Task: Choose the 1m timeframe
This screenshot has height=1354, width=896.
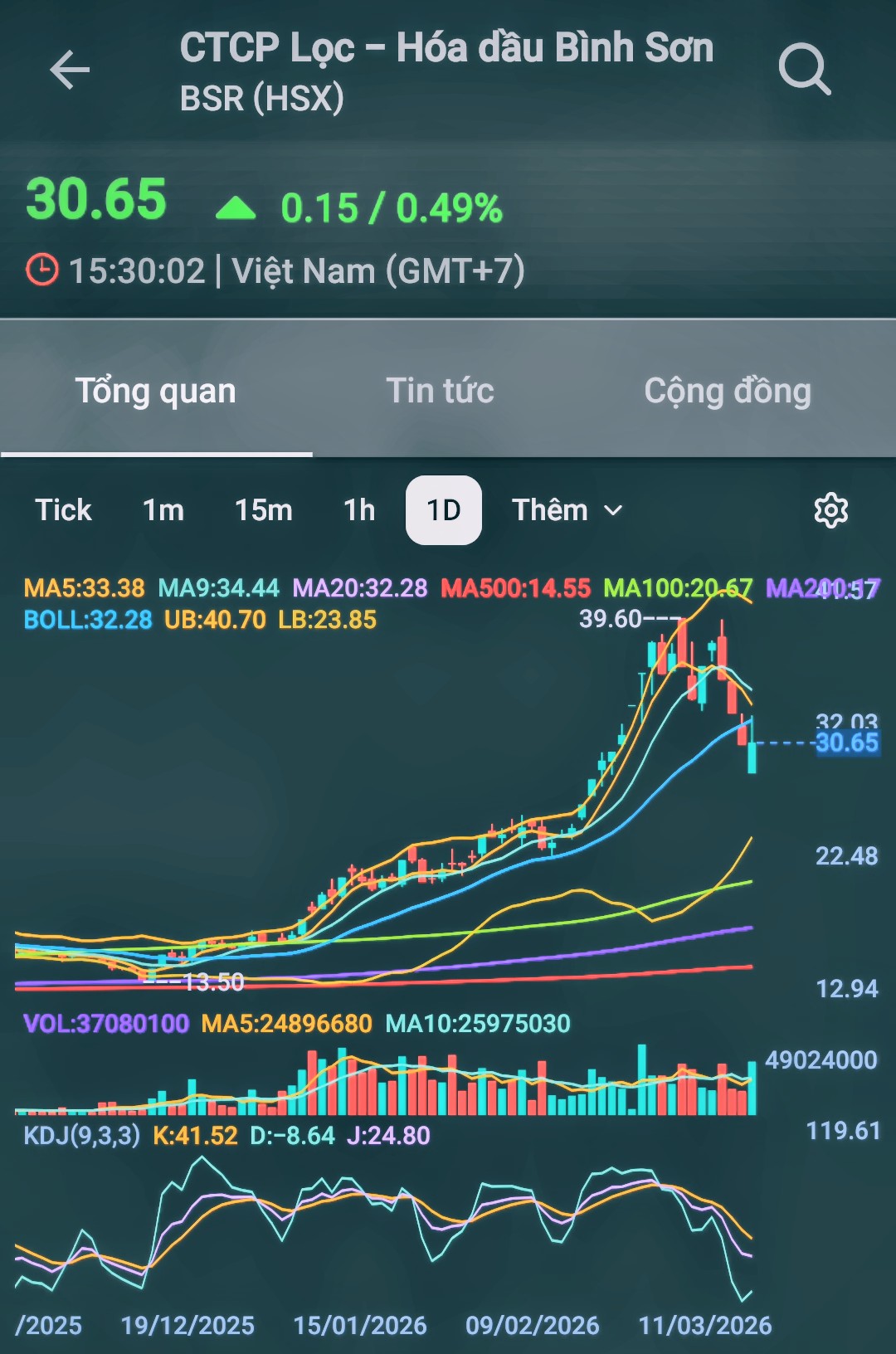Action: click(x=163, y=510)
